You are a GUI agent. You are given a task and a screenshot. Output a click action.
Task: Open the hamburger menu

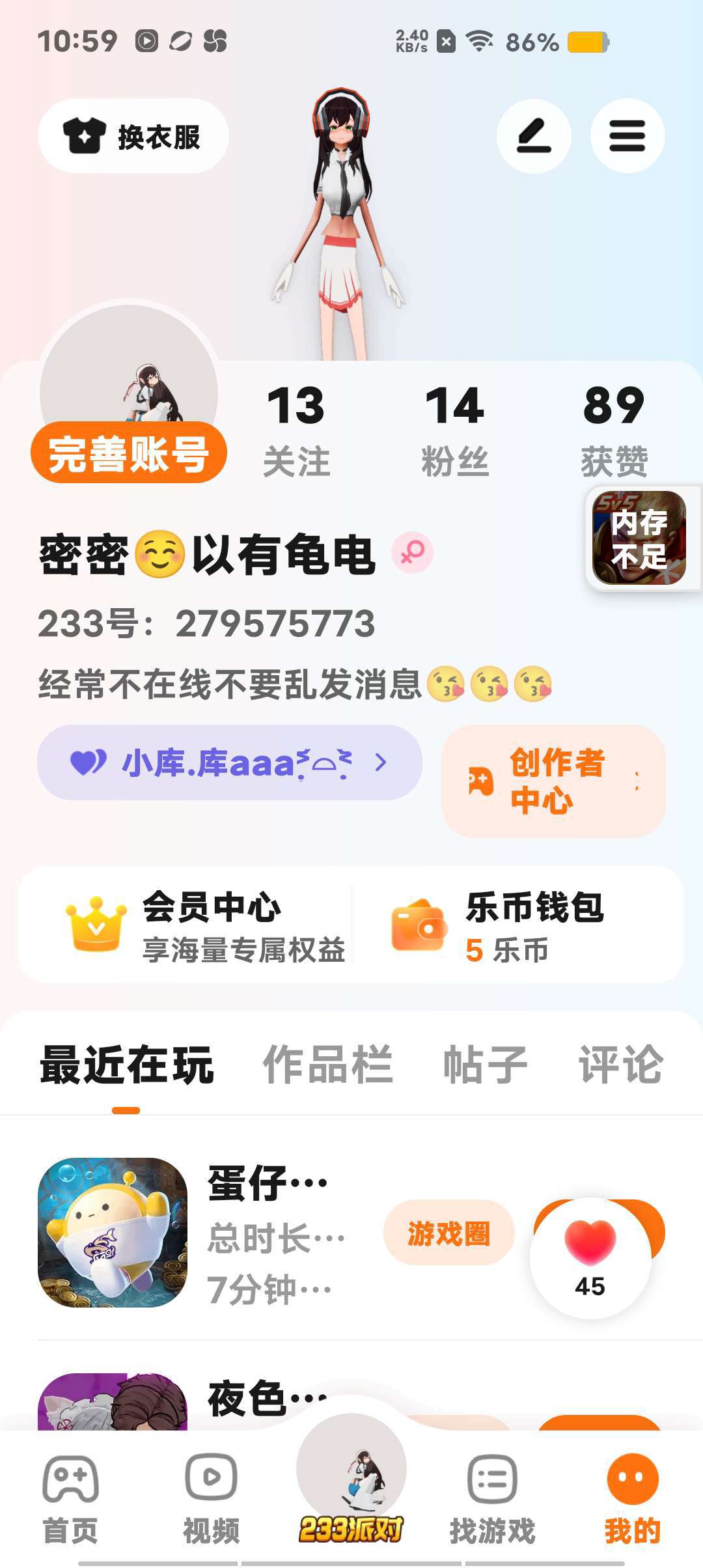tap(627, 136)
